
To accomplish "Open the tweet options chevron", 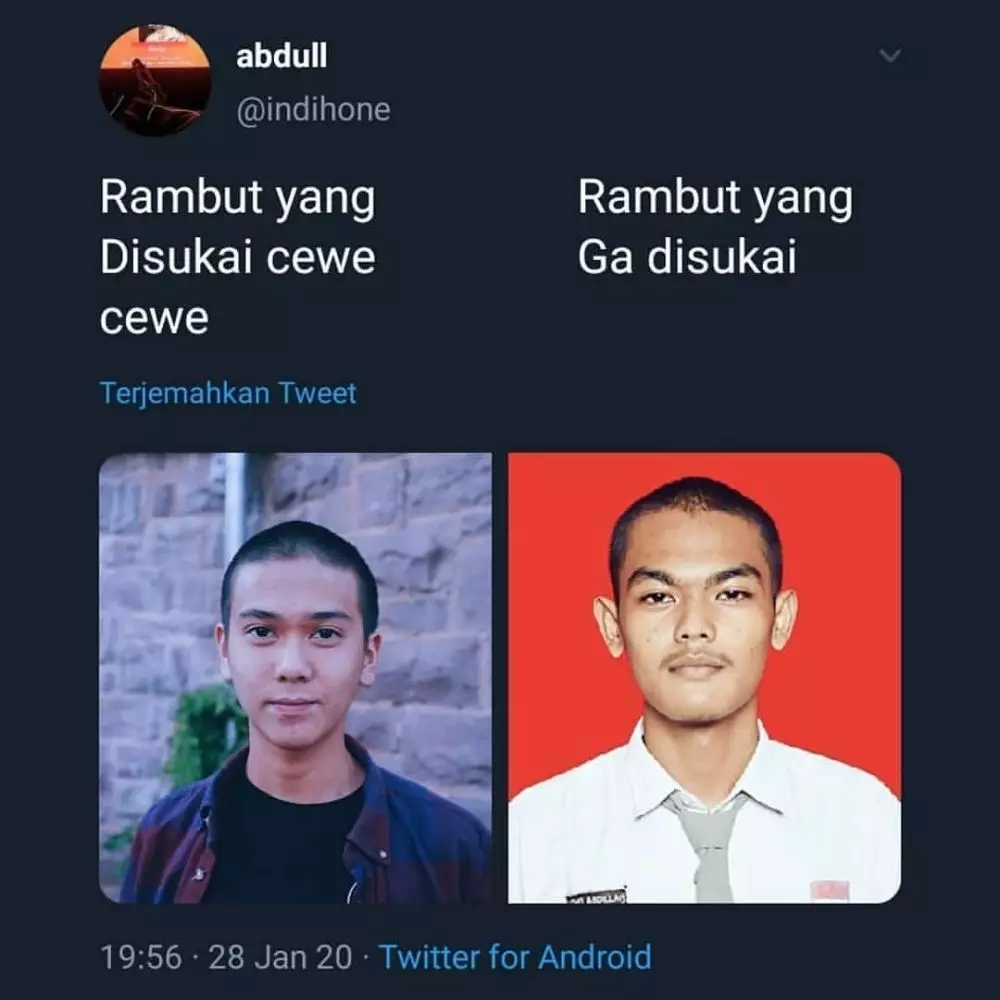I will [x=889, y=56].
